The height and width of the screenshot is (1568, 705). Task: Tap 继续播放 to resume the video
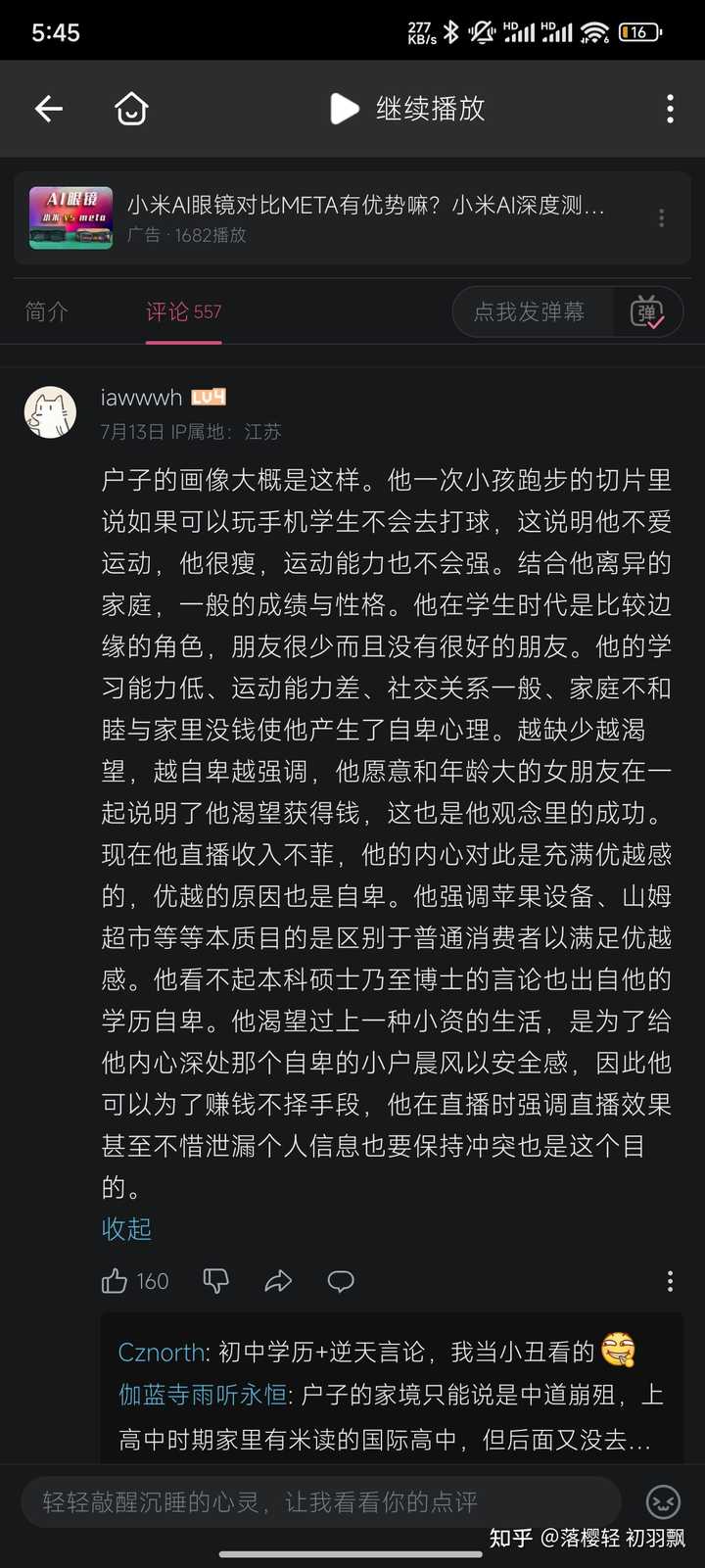pos(408,109)
